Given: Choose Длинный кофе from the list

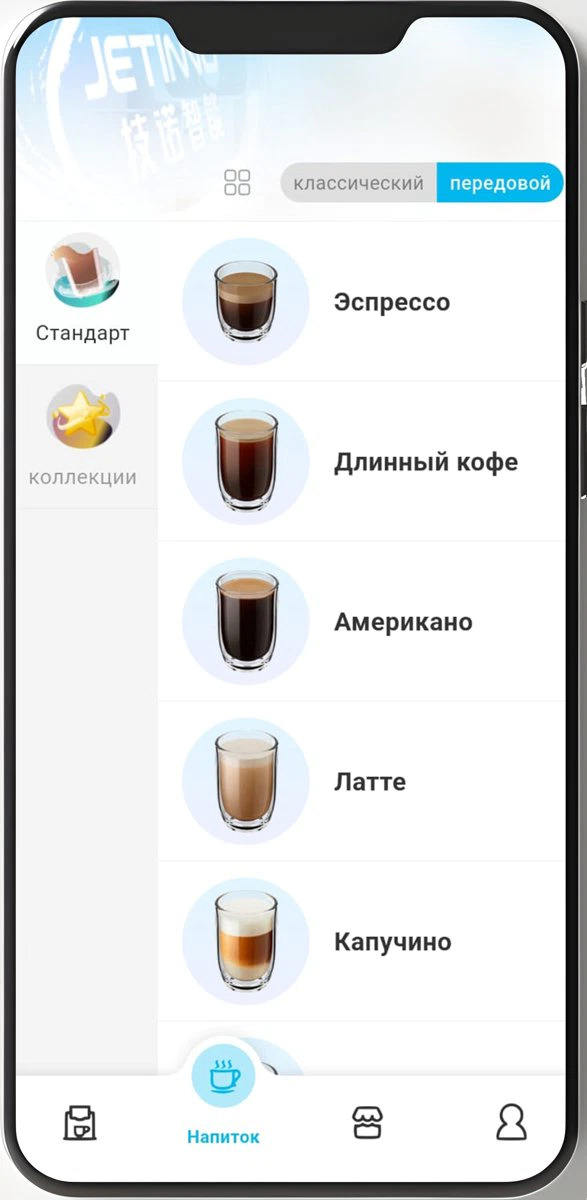Looking at the screenshot, I should (362, 461).
